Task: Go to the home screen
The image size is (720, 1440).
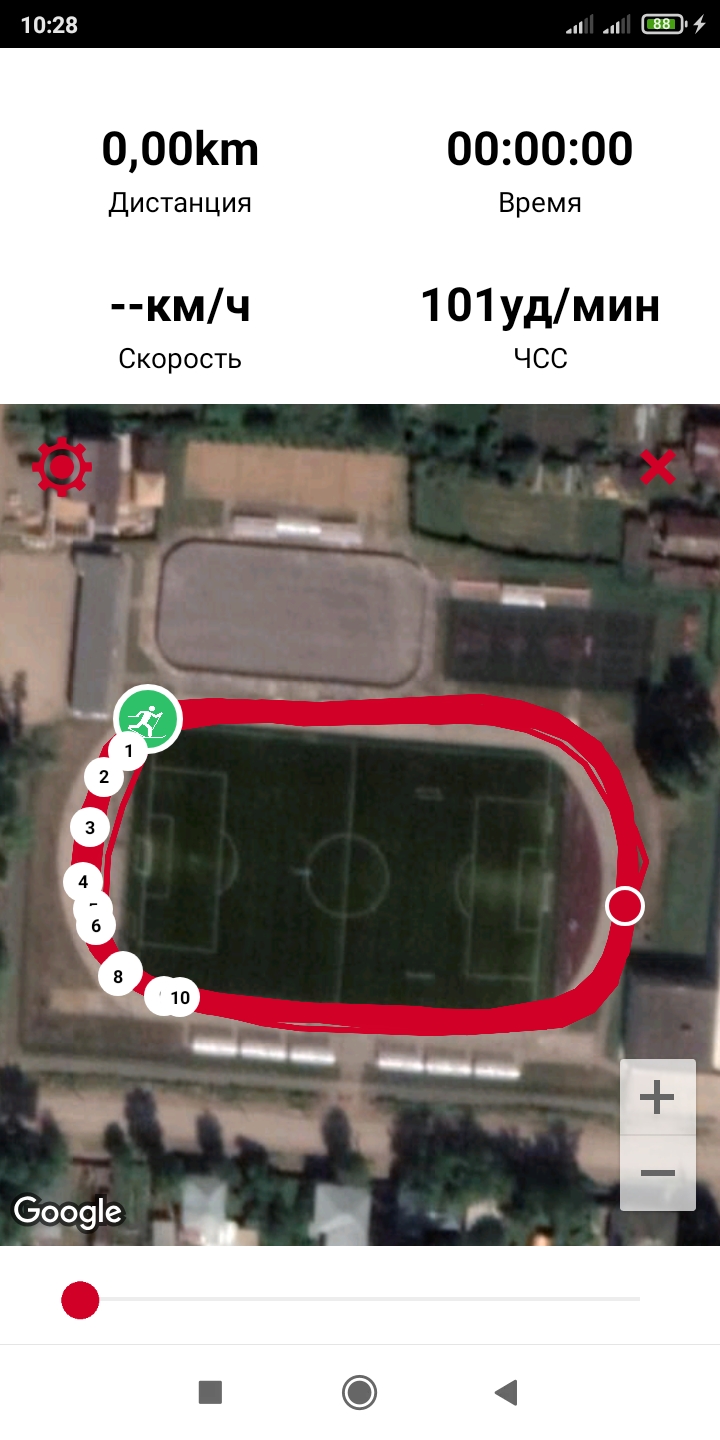Action: coord(359,1392)
